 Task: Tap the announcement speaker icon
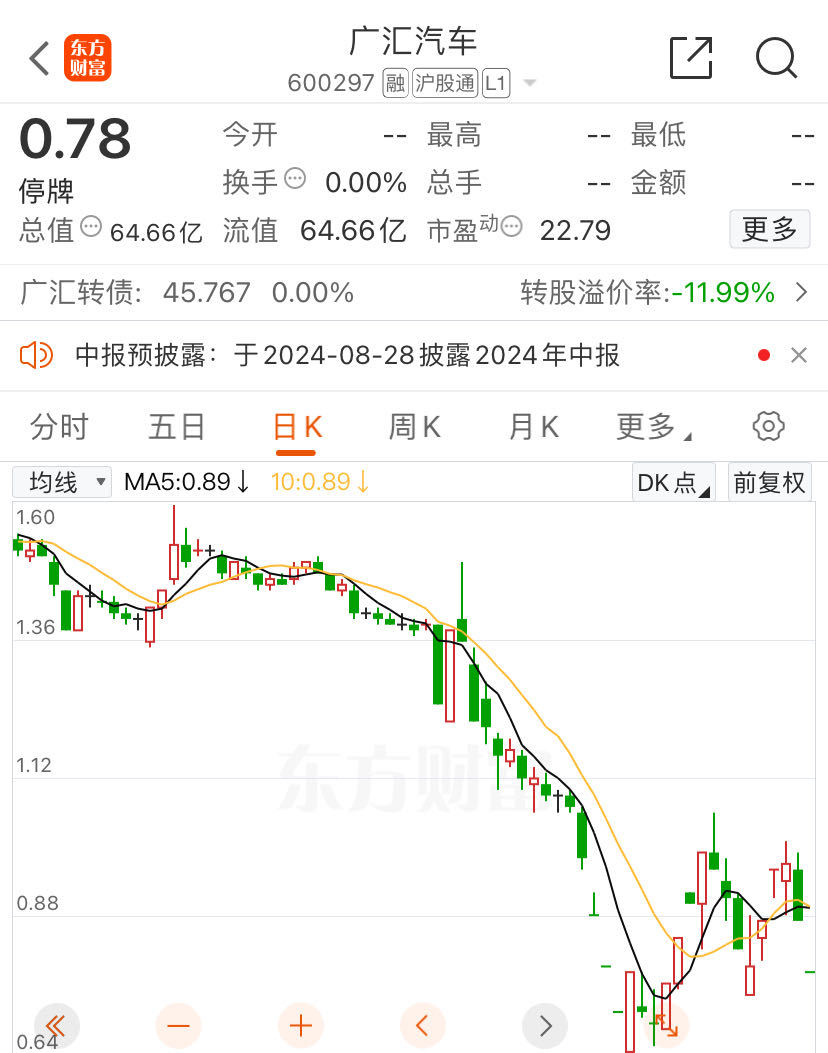pos(36,355)
